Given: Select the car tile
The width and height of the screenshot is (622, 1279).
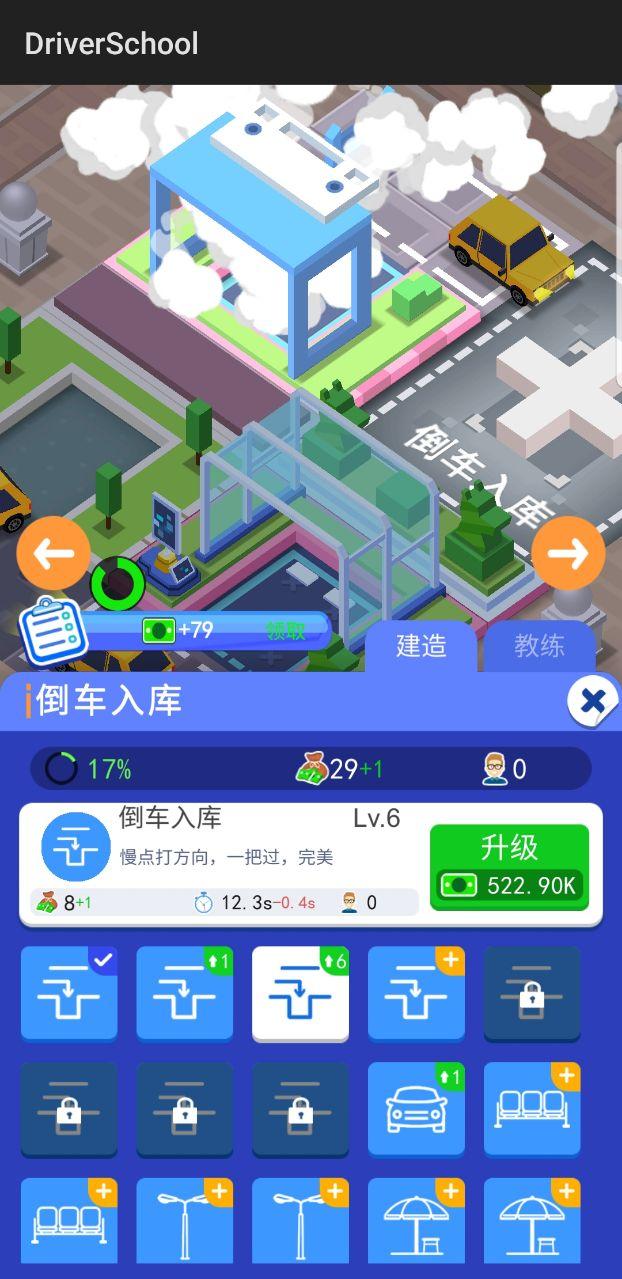Looking at the screenshot, I should [x=416, y=1109].
